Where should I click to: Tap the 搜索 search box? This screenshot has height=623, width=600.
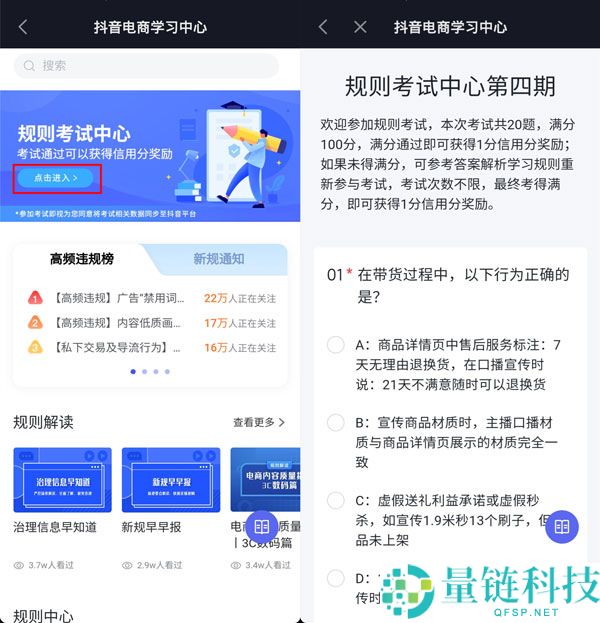[150, 66]
